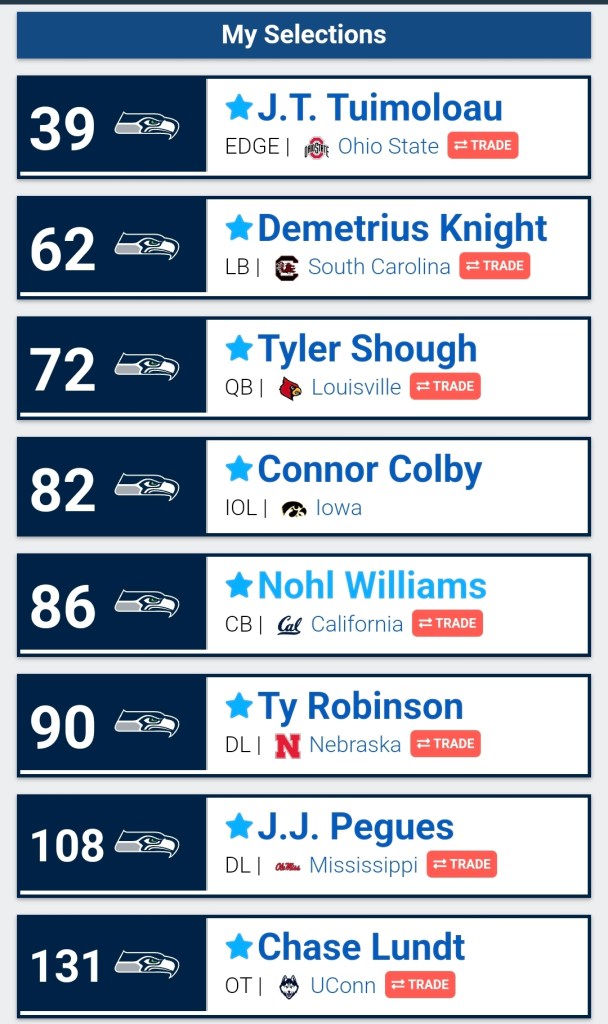This screenshot has width=608, height=1024.
Task: Visit the South Carolina school link
Action: pyautogui.click(x=379, y=266)
